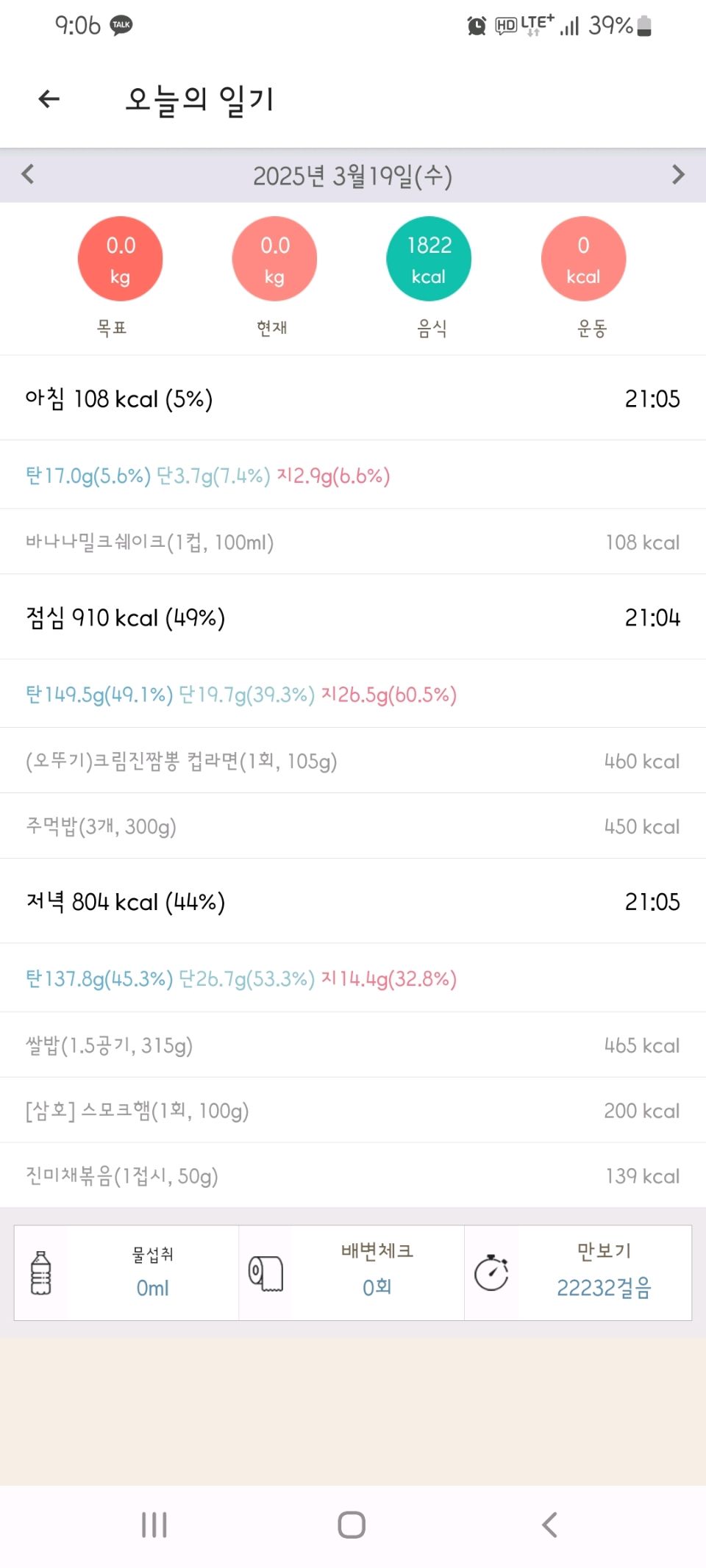Open the 배변체크 tracker

click(352, 1272)
